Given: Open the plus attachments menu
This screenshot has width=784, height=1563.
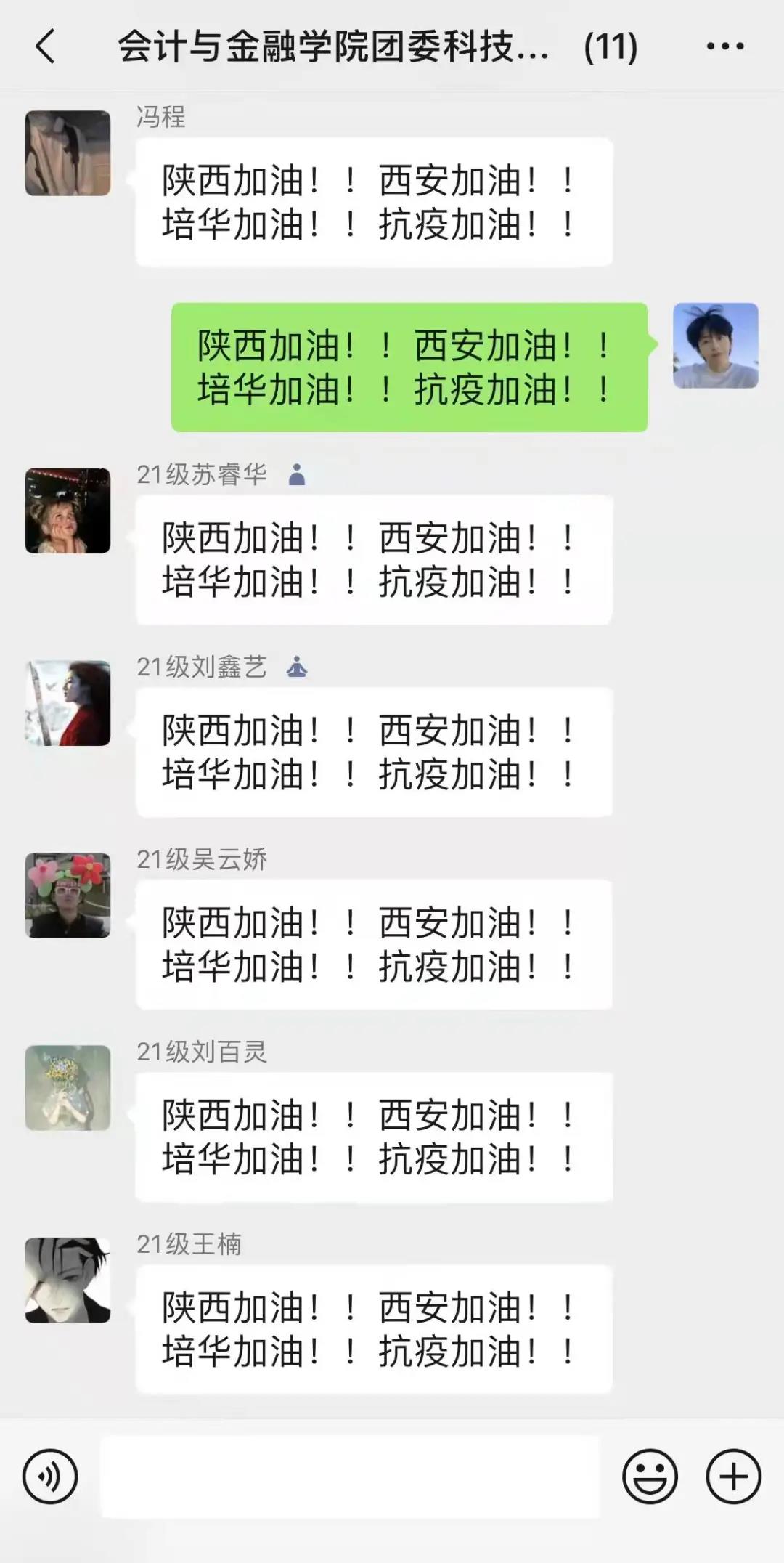Looking at the screenshot, I should pos(733,1477).
